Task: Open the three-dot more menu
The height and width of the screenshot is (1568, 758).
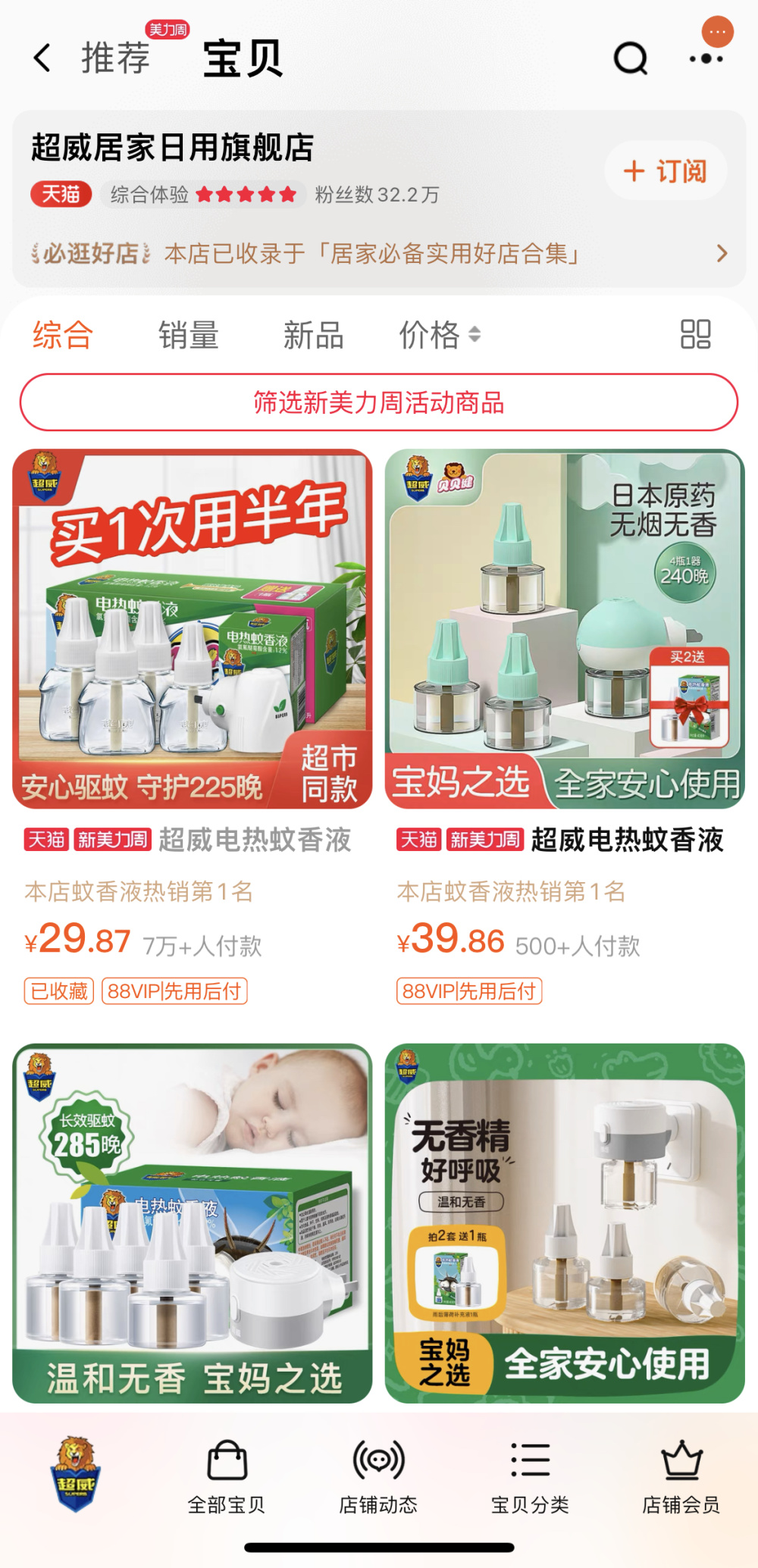Action: 706,58
